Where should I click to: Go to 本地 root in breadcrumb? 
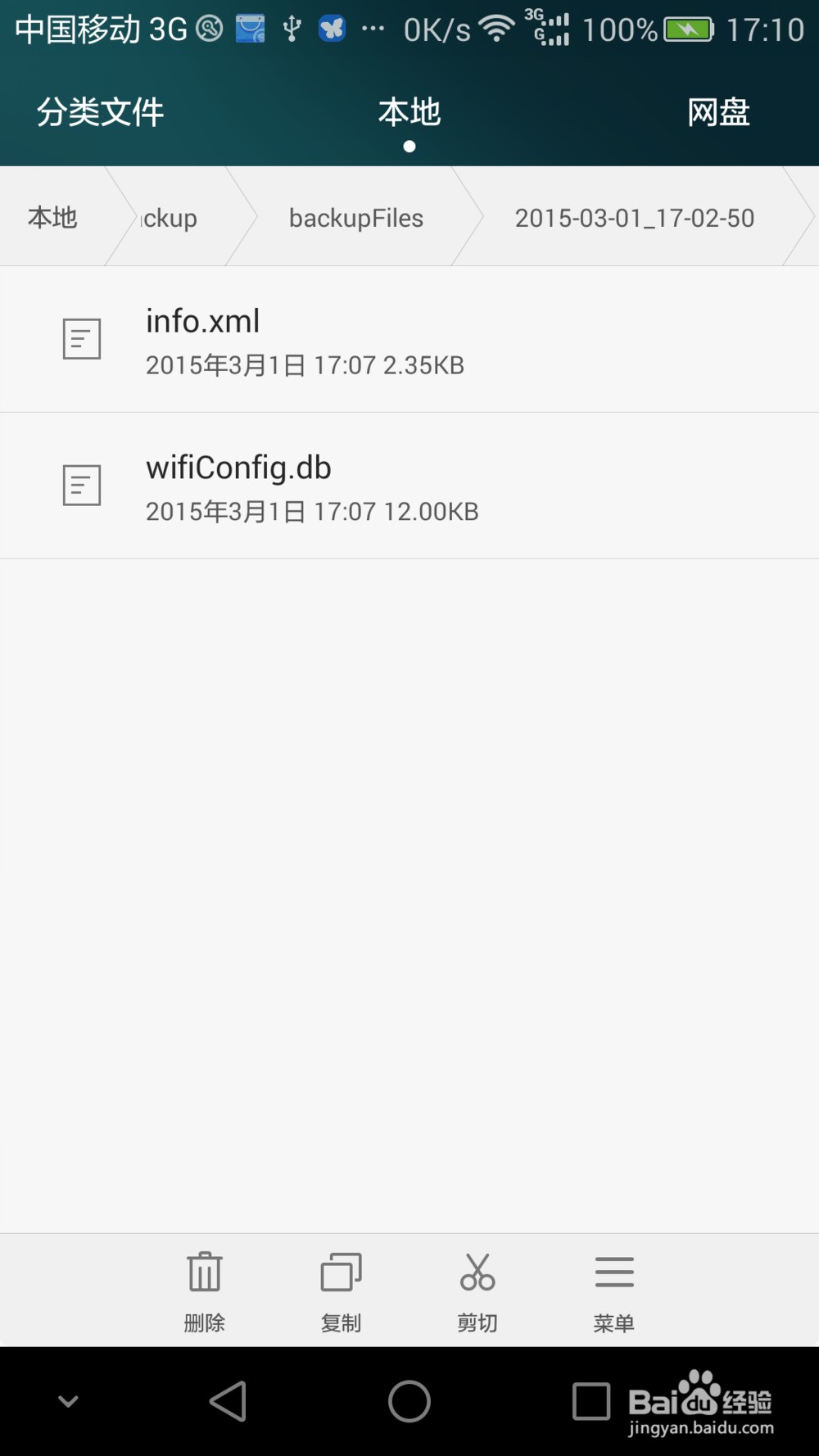click(x=52, y=218)
